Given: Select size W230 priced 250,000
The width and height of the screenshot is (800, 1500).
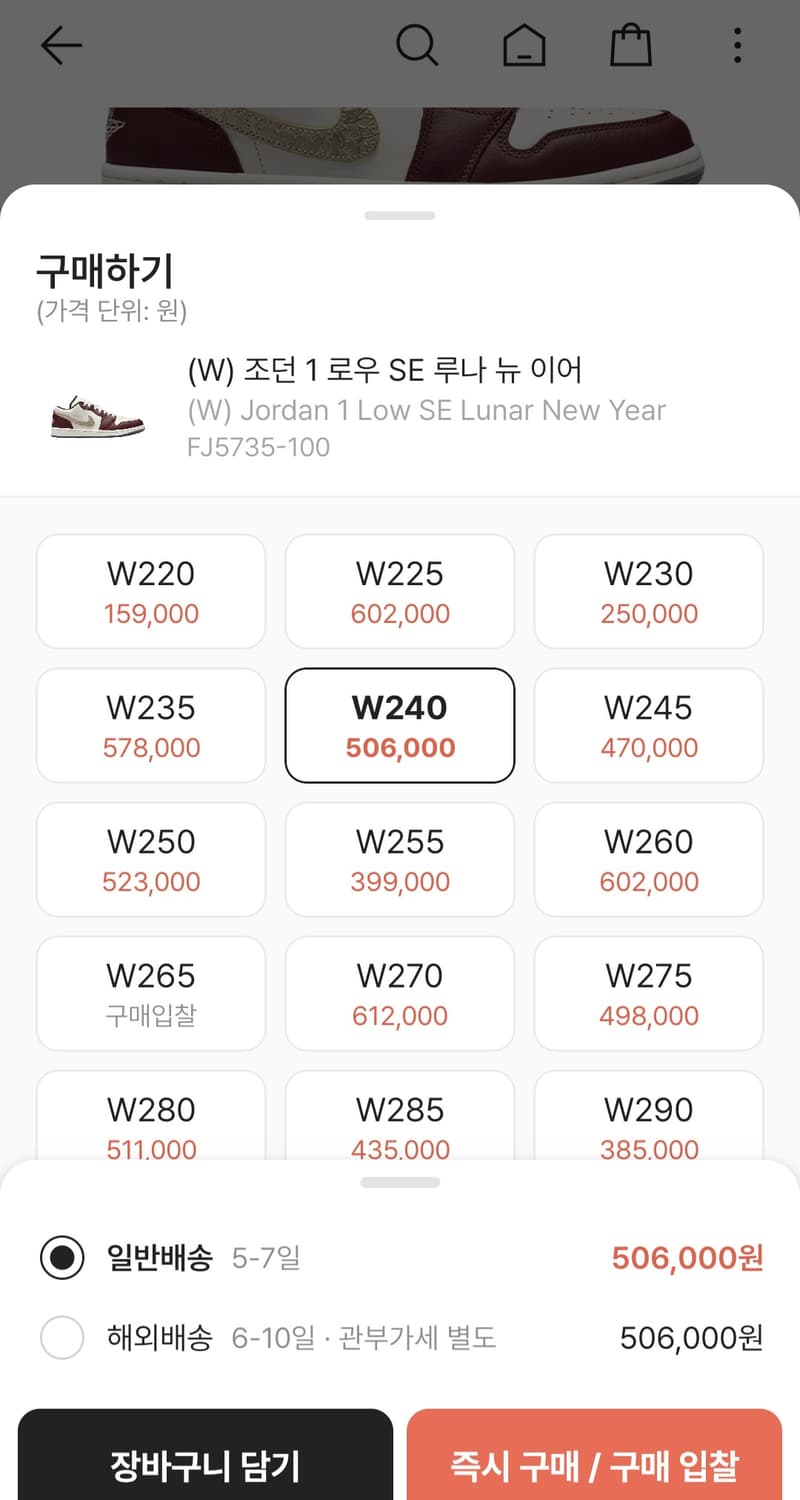Looking at the screenshot, I should click(x=648, y=590).
